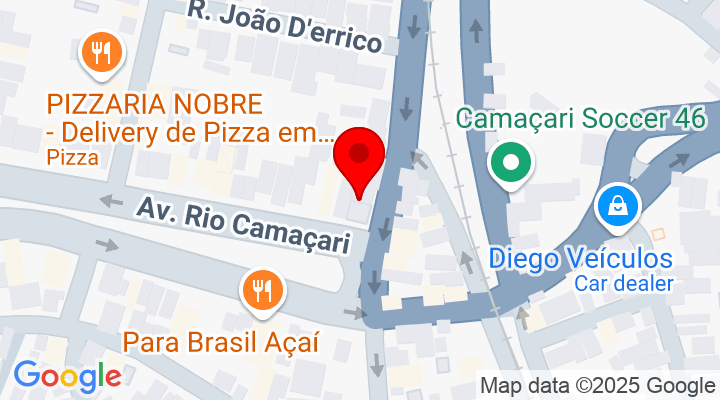The image size is (720, 400).
Task: Open the Diego Veículos car dealer marker
Action: [x=619, y=206]
